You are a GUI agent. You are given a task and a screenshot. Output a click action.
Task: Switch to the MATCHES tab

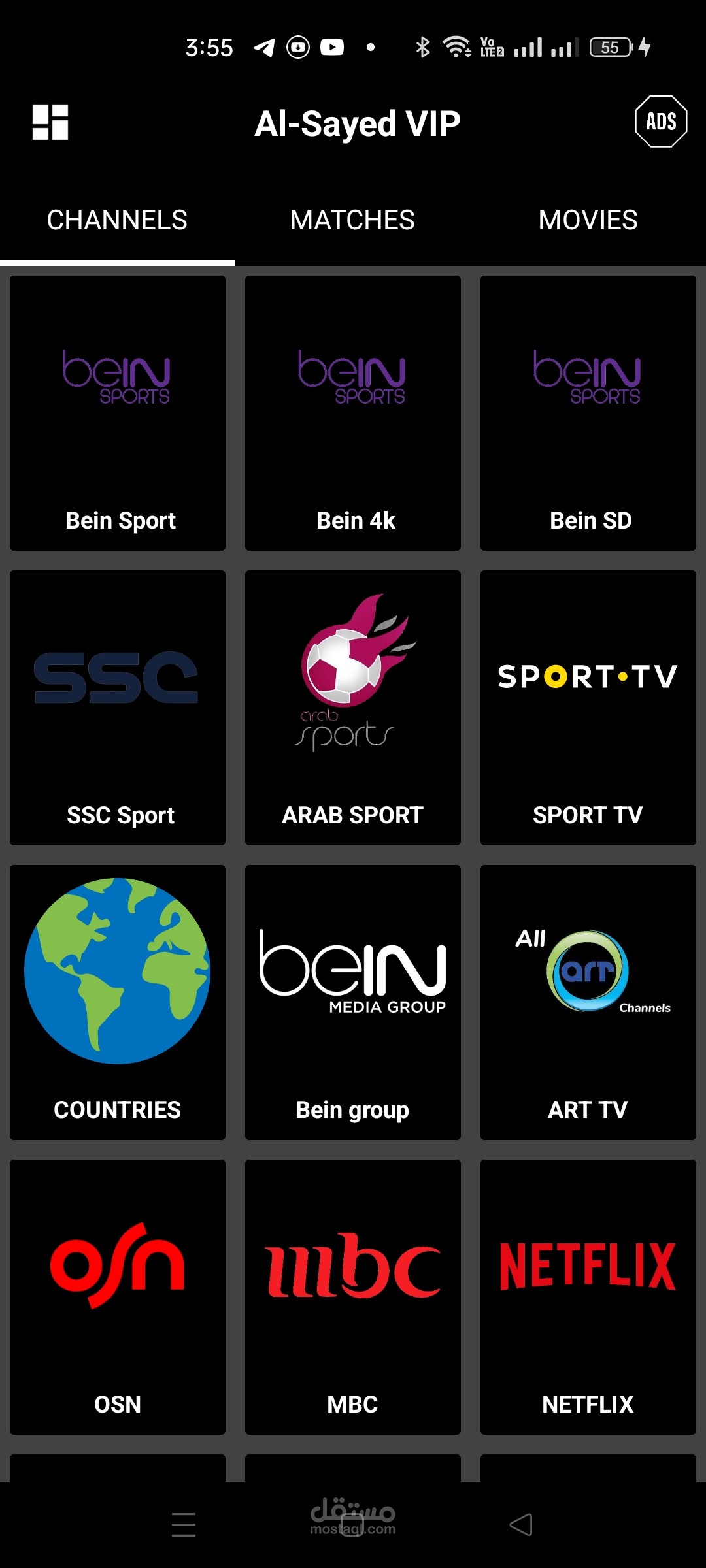tap(352, 220)
